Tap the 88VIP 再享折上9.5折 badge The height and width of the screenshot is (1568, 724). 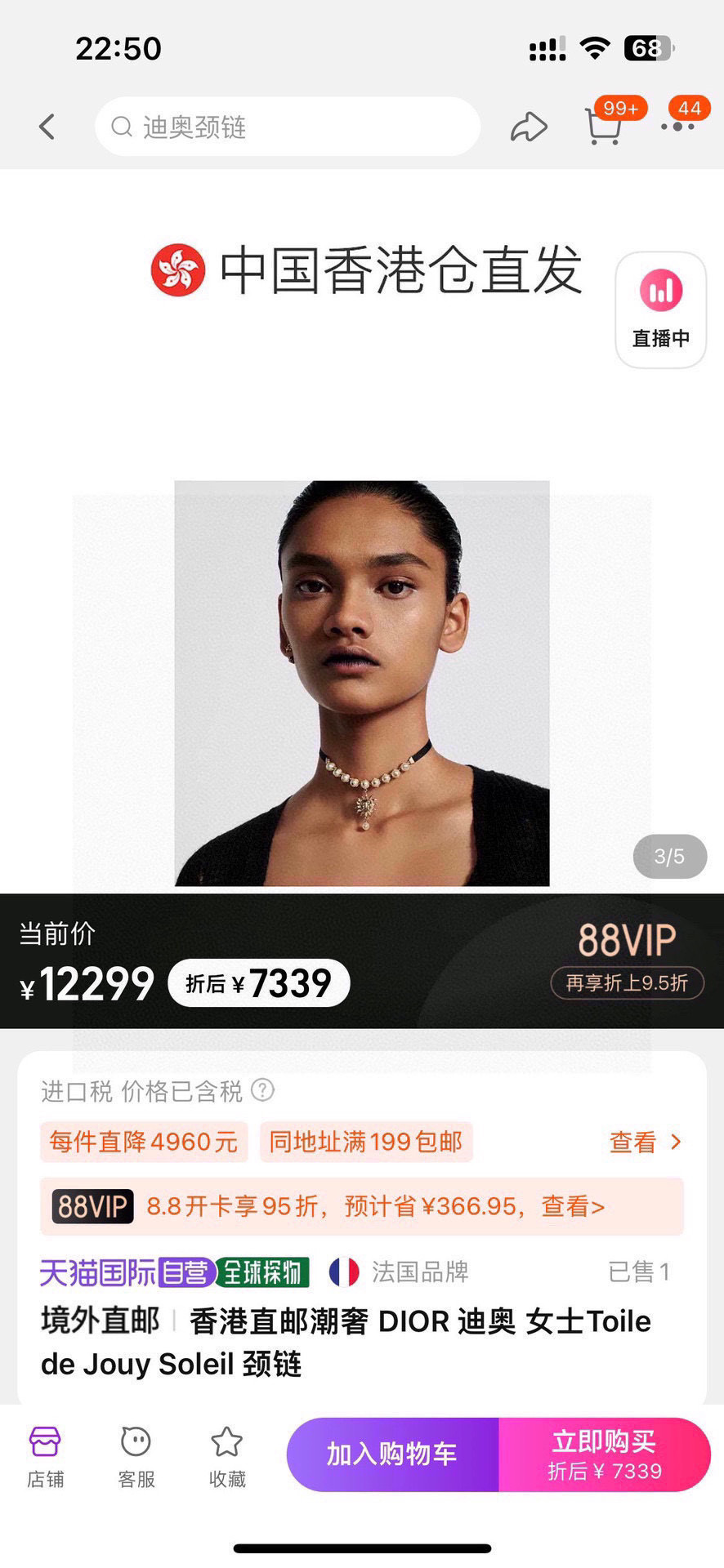(627, 961)
